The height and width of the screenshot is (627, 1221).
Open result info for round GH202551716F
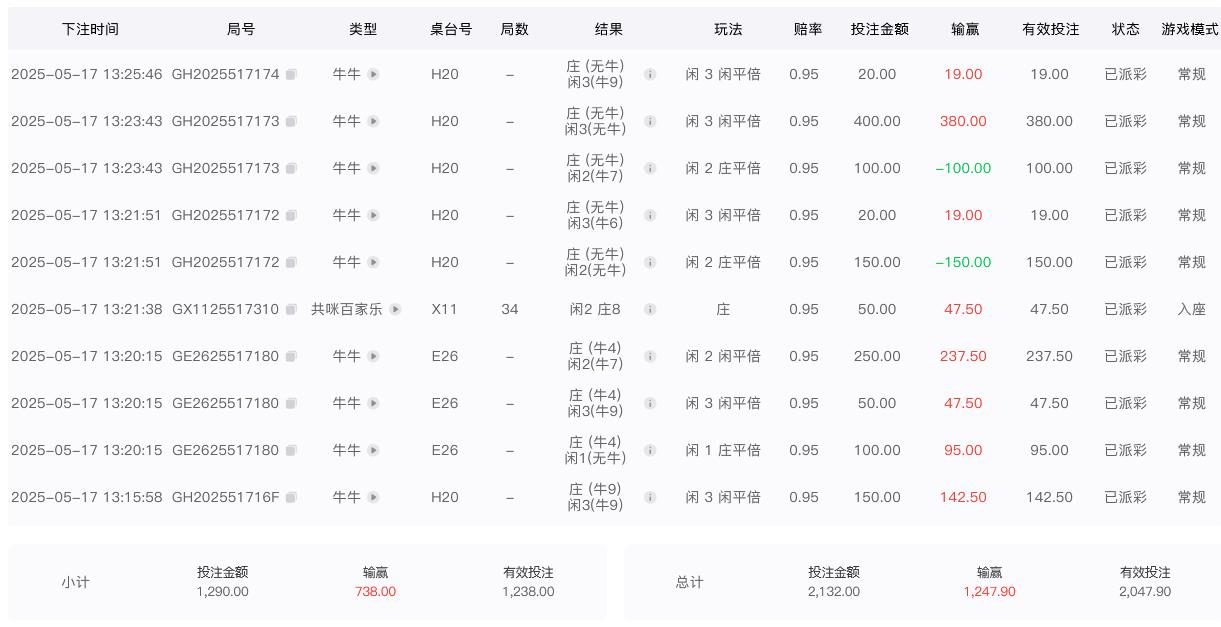pos(650,497)
